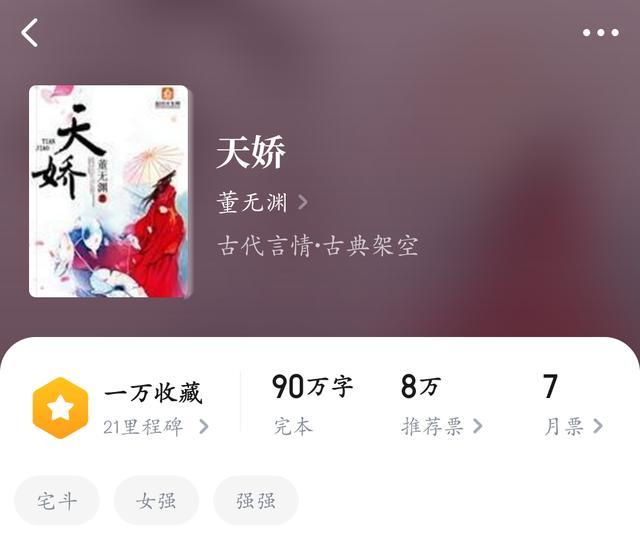640x539 pixels.
Task: Open author 董无渊's page
Action: point(262,202)
